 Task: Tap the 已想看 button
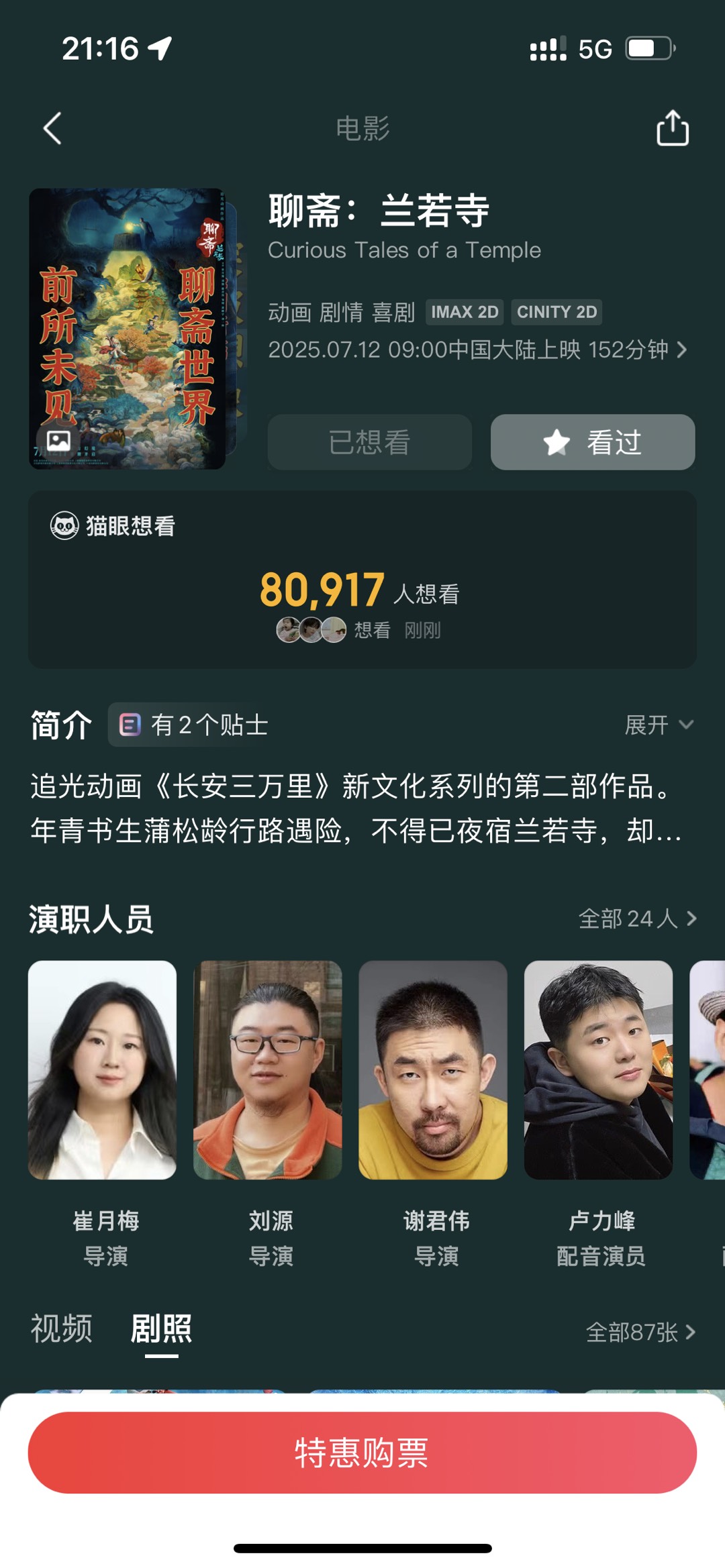tap(369, 442)
